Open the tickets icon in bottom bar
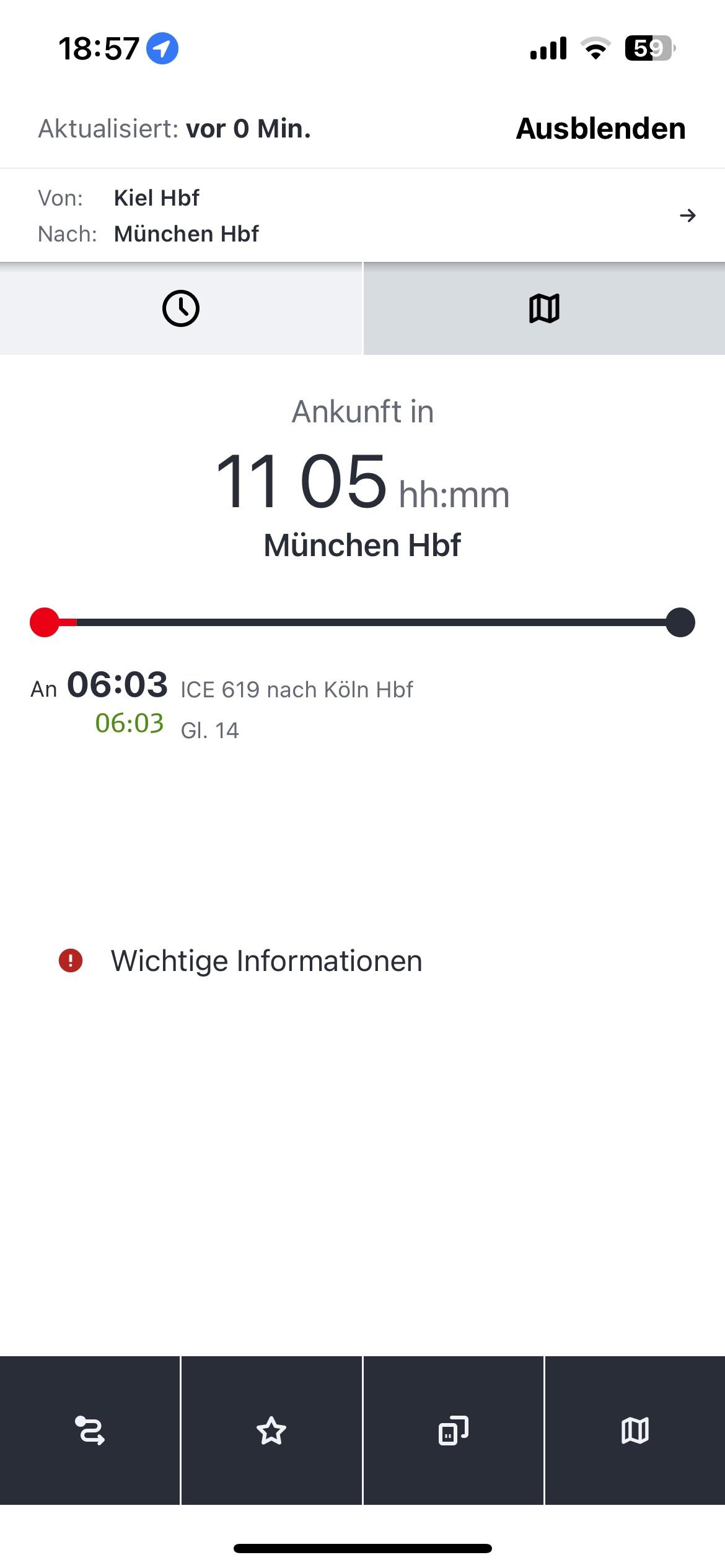 [453, 1431]
